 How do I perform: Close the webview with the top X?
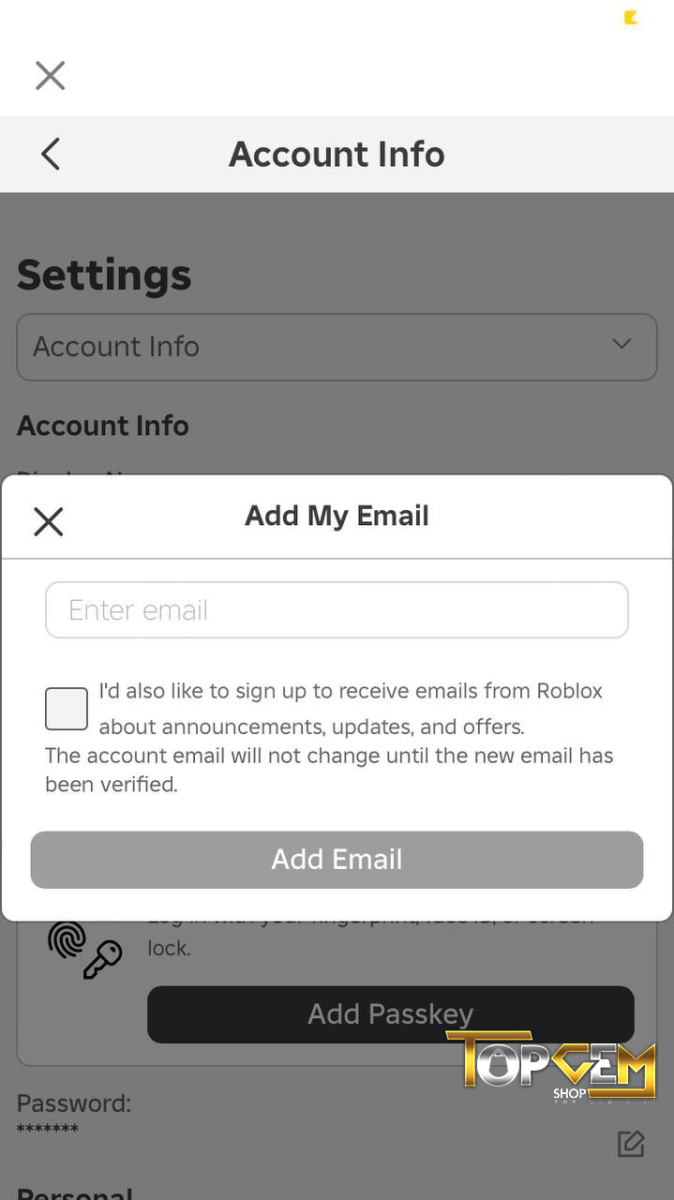(50, 75)
